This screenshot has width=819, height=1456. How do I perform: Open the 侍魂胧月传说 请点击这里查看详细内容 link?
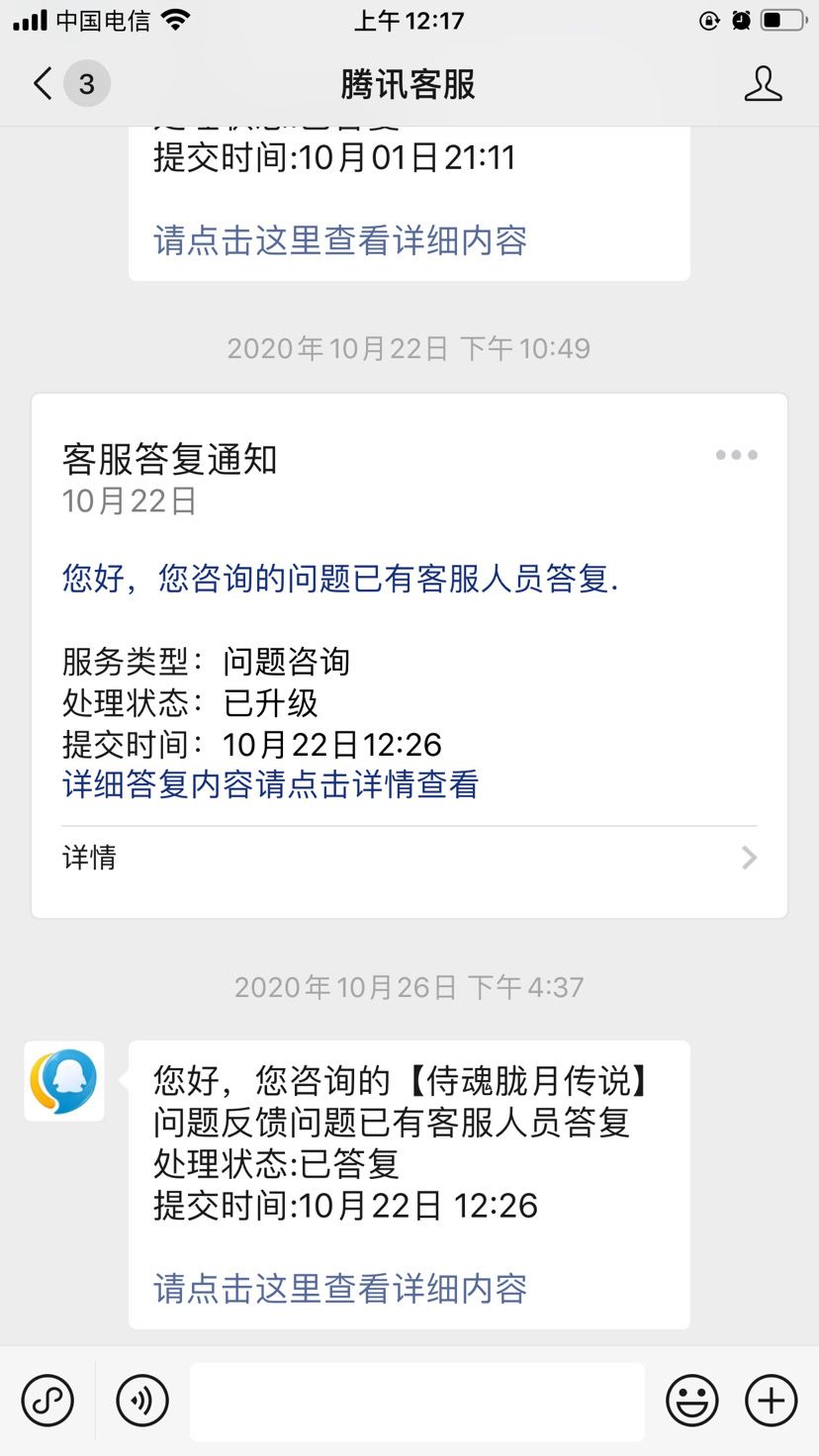coord(340,1288)
